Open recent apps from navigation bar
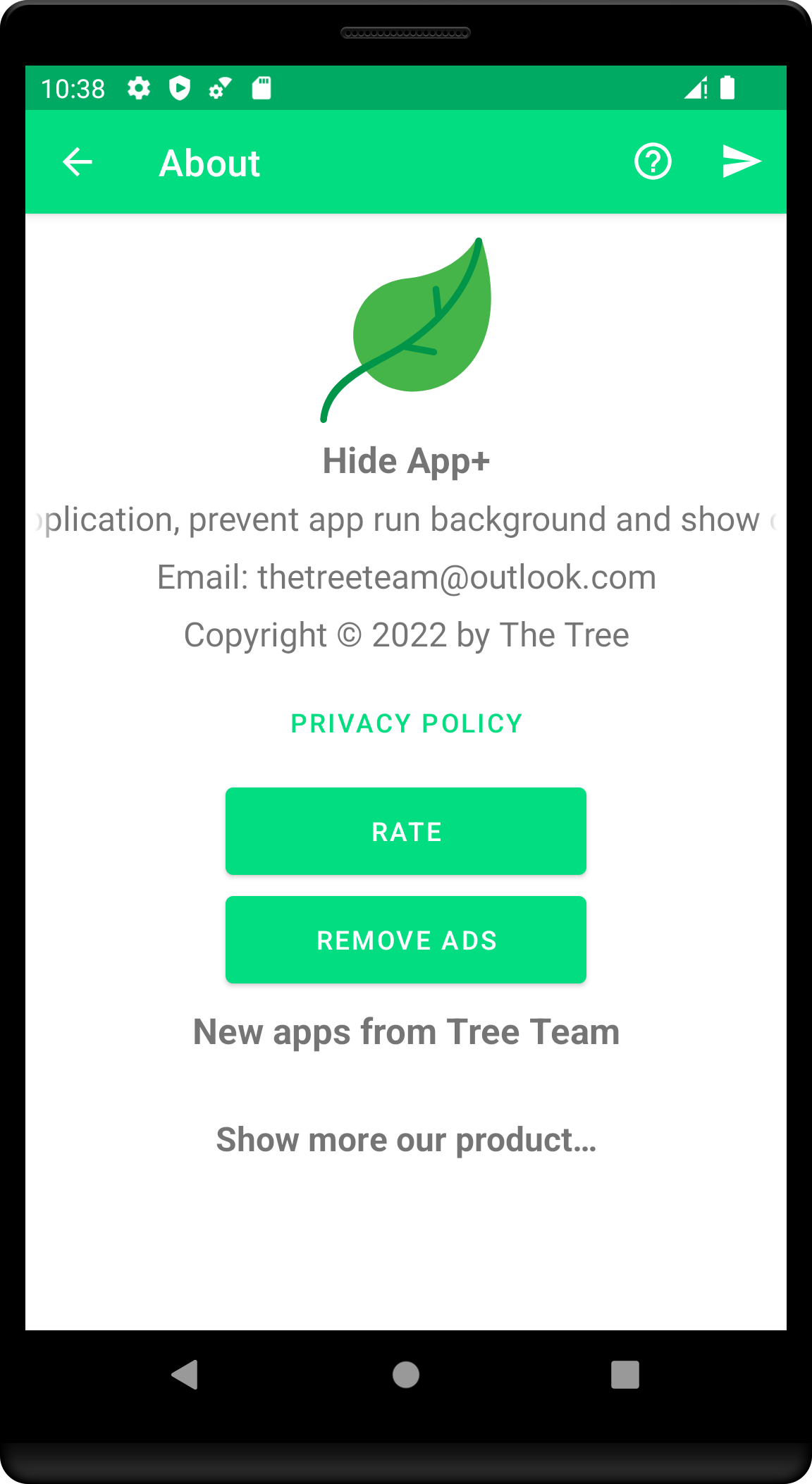The height and width of the screenshot is (1484, 812). [x=625, y=1375]
